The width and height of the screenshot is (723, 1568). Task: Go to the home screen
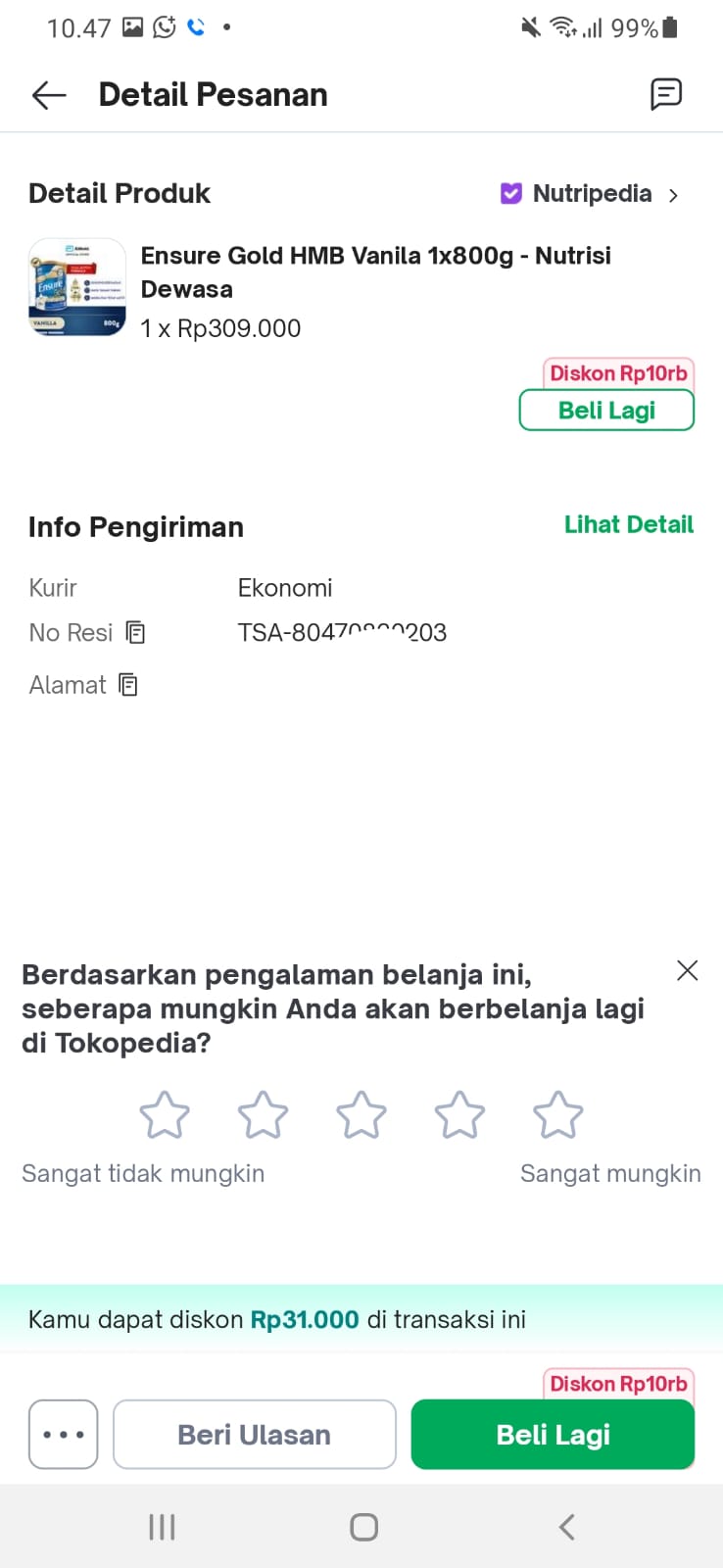(363, 1527)
